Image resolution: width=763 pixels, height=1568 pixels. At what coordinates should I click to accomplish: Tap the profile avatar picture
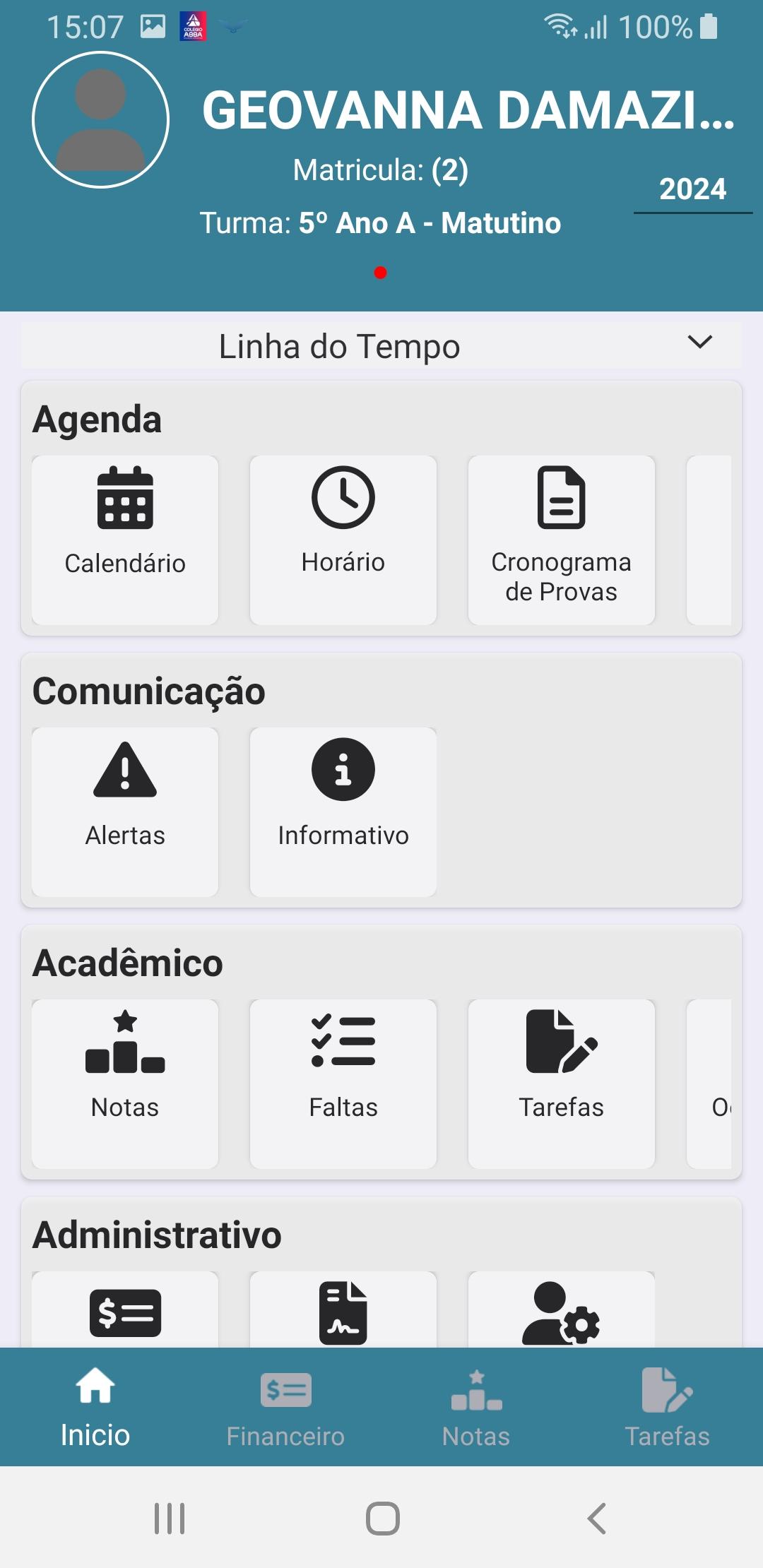coord(100,120)
